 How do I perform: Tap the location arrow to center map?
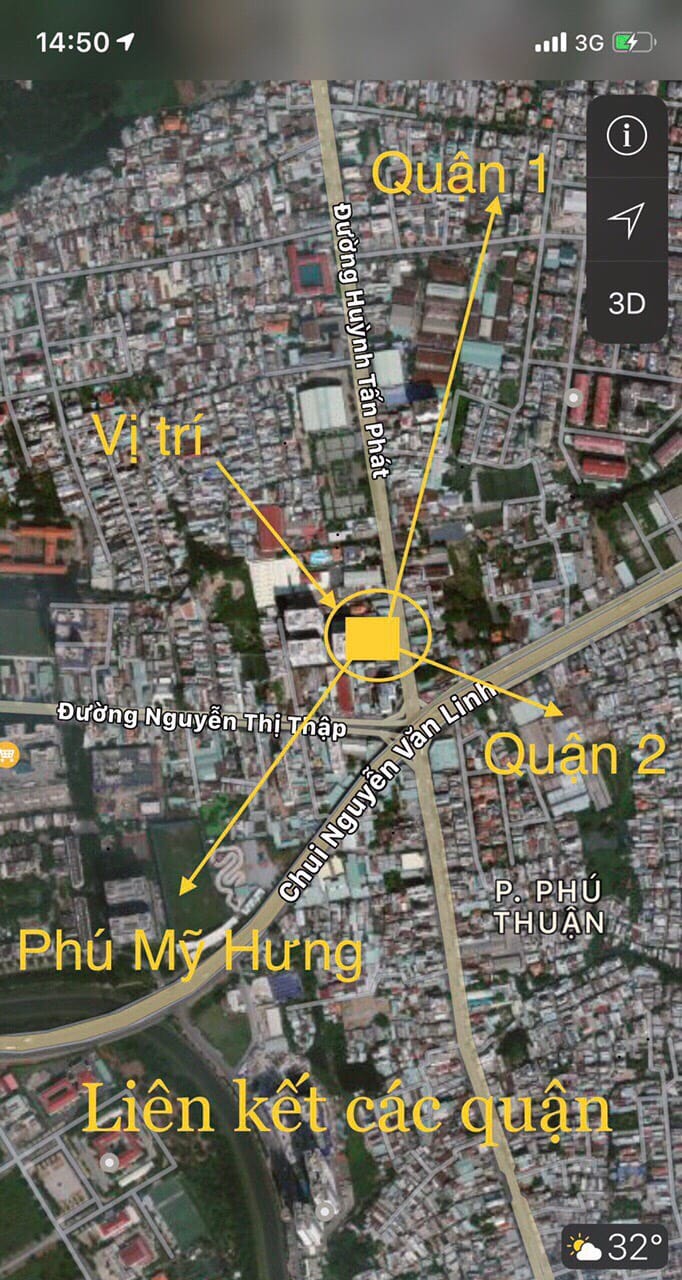point(627,220)
